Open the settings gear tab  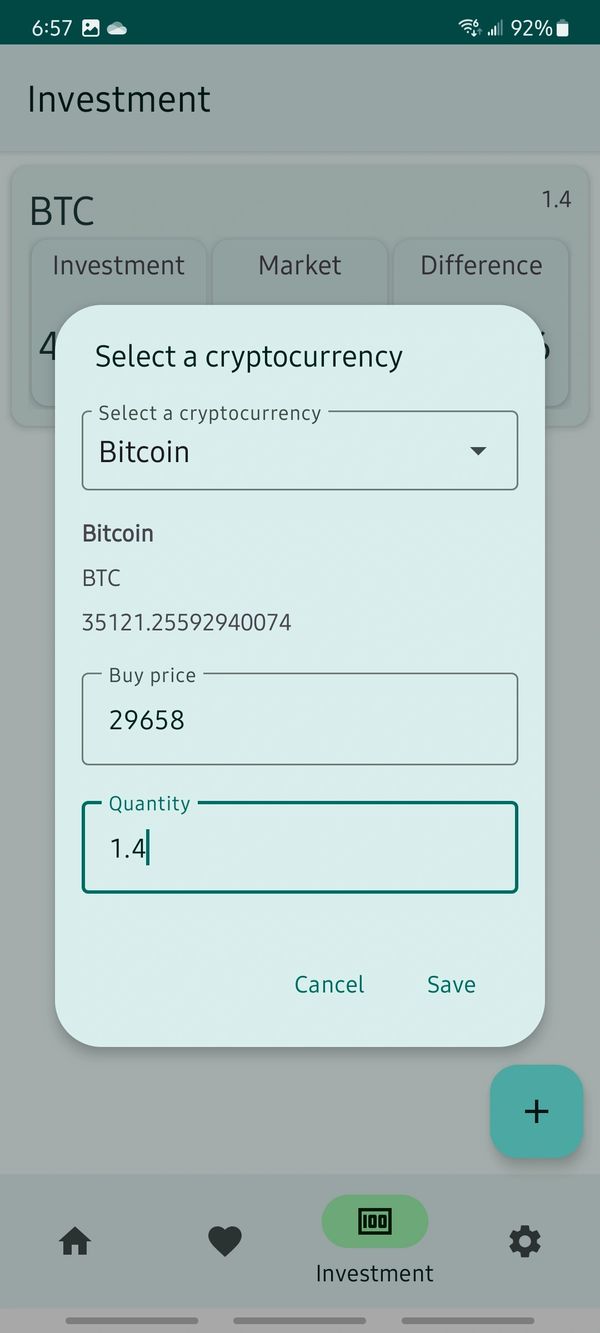pyautogui.click(x=524, y=1241)
